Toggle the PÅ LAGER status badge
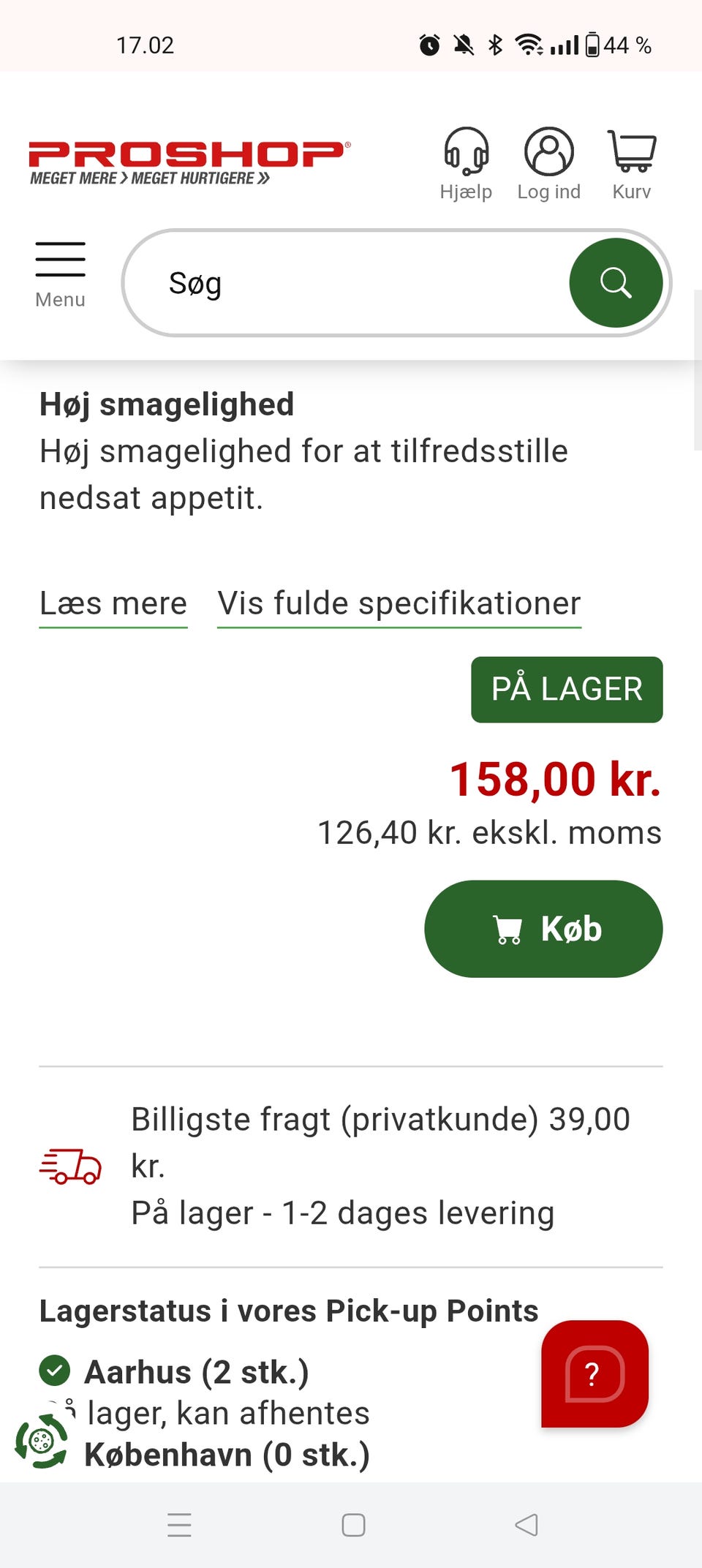Screen dimensions: 702x1568 pyautogui.click(x=567, y=688)
